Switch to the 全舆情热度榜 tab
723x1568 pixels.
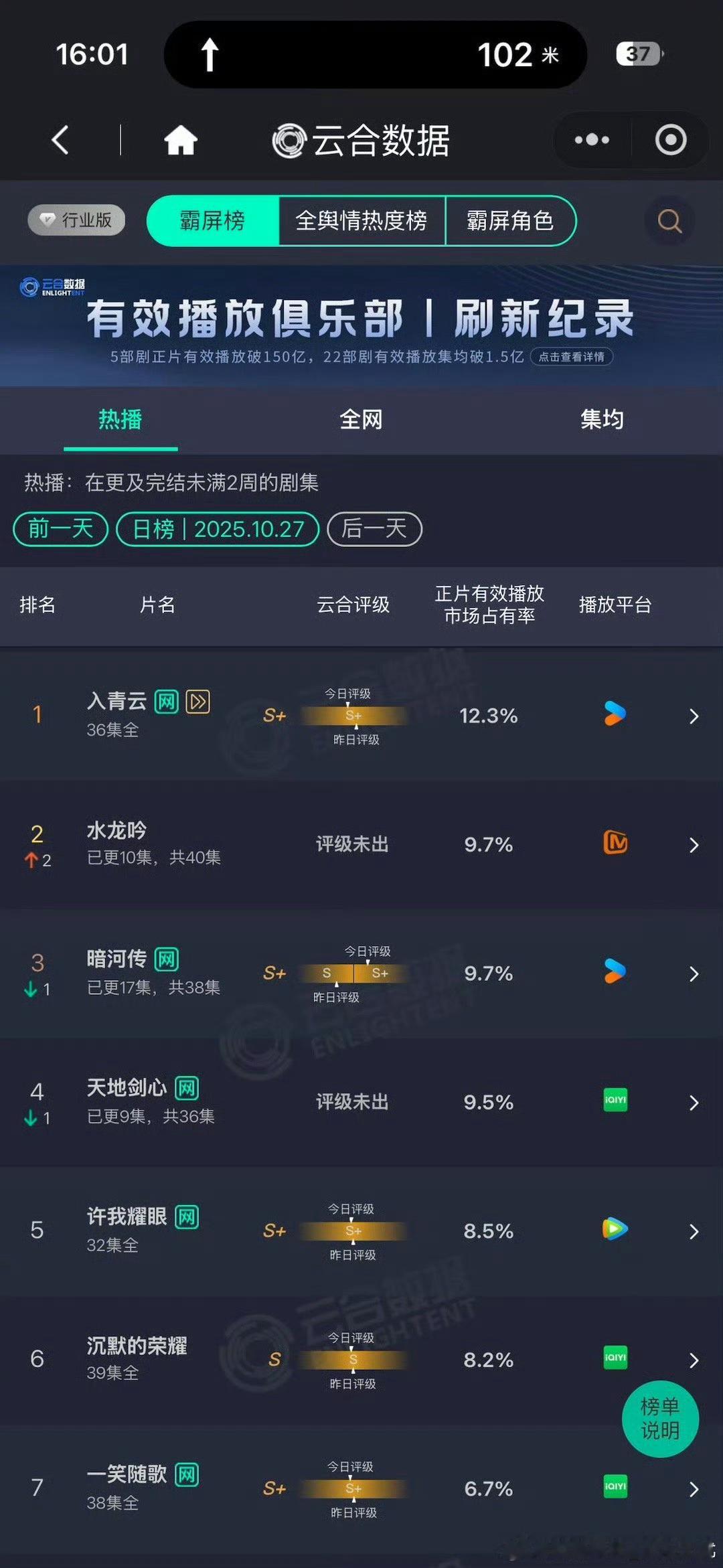pos(360,221)
